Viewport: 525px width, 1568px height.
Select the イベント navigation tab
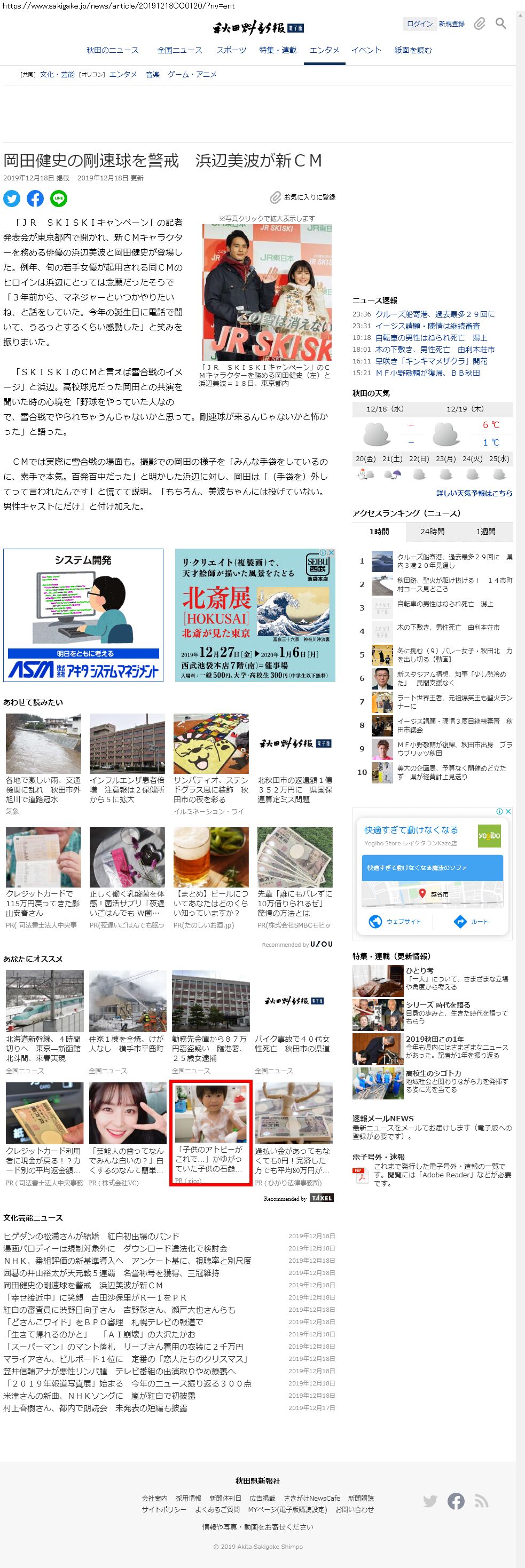click(366, 51)
